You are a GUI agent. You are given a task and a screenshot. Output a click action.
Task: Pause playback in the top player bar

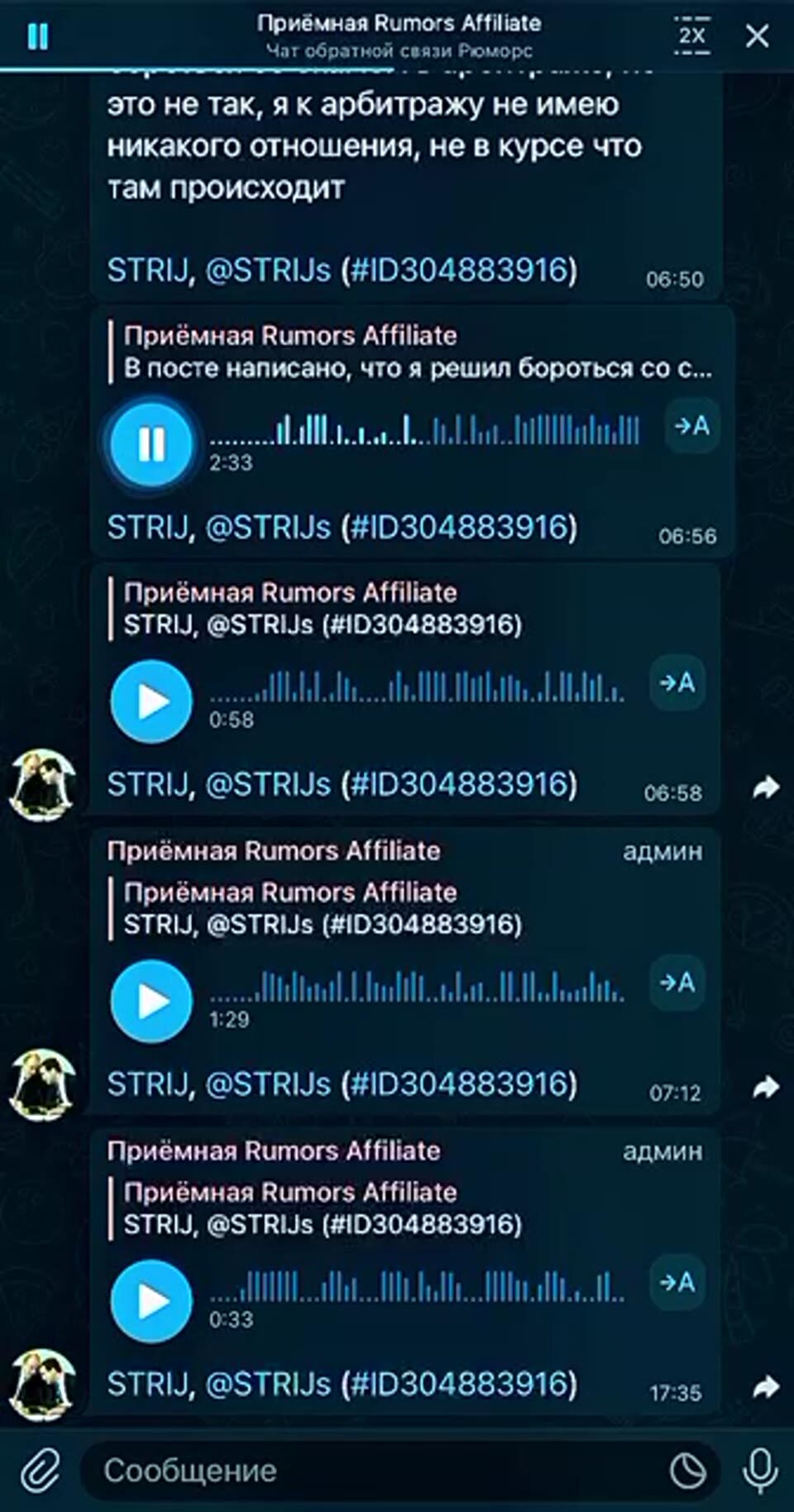[38, 36]
